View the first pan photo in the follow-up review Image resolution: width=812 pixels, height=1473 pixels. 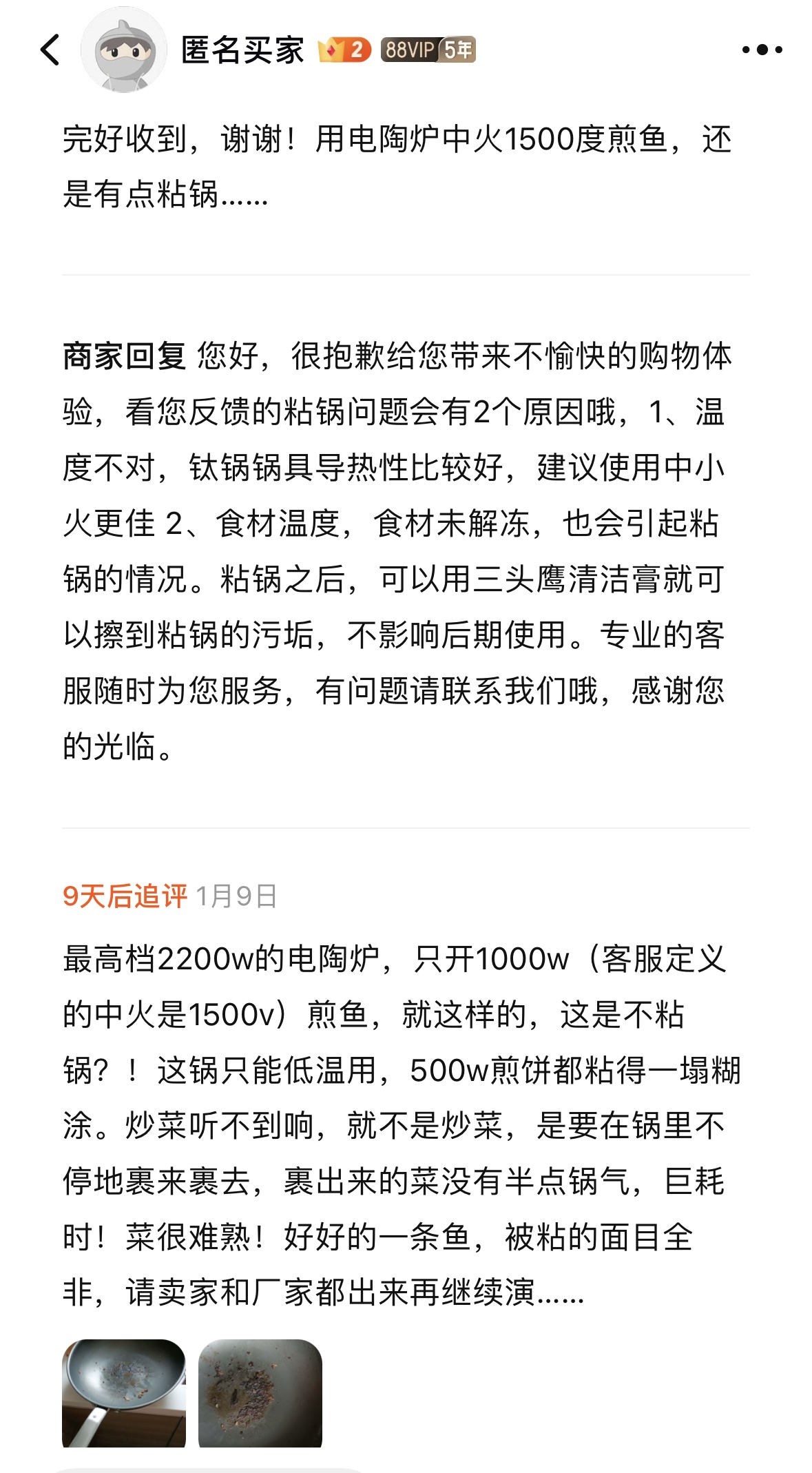[x=124, y=1392]
